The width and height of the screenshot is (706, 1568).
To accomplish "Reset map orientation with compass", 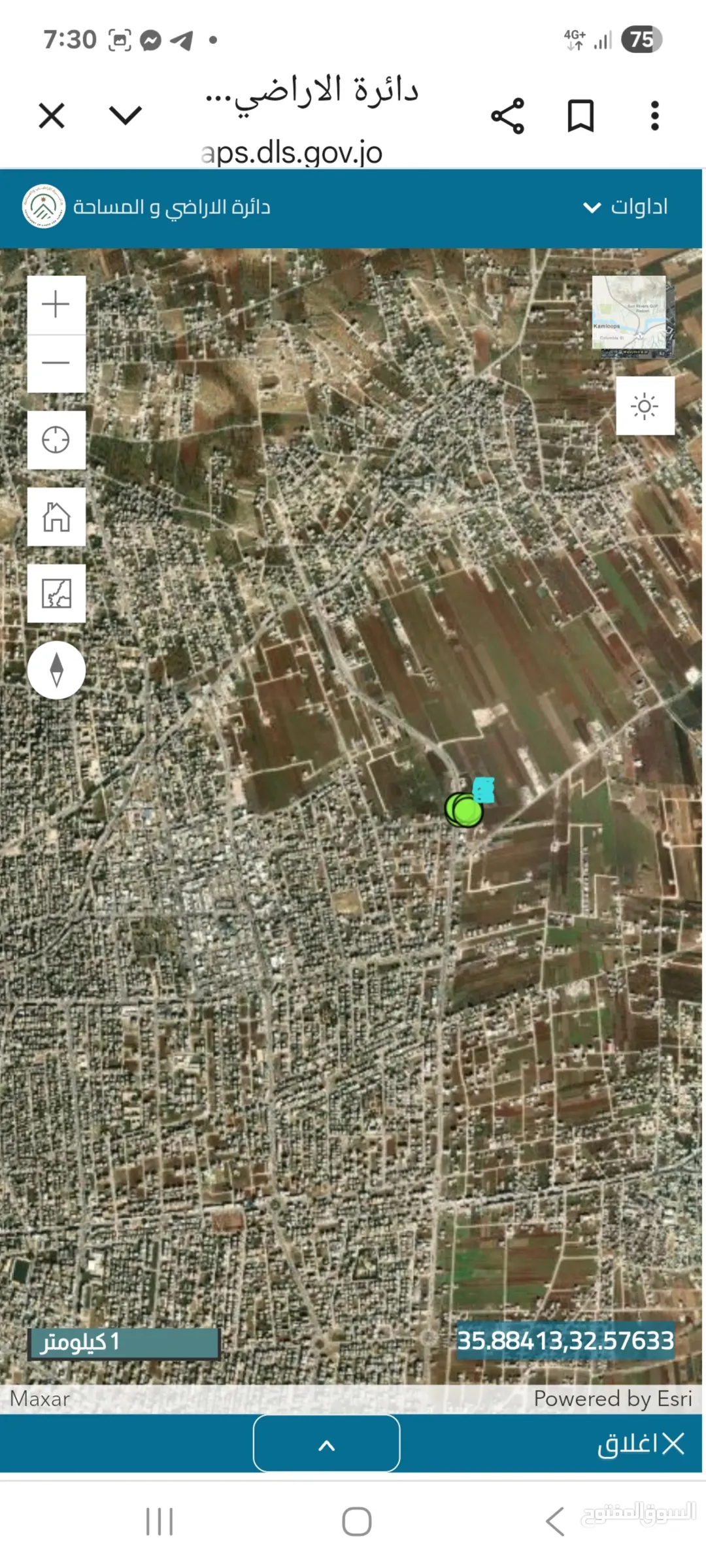I will pos(56,670).
